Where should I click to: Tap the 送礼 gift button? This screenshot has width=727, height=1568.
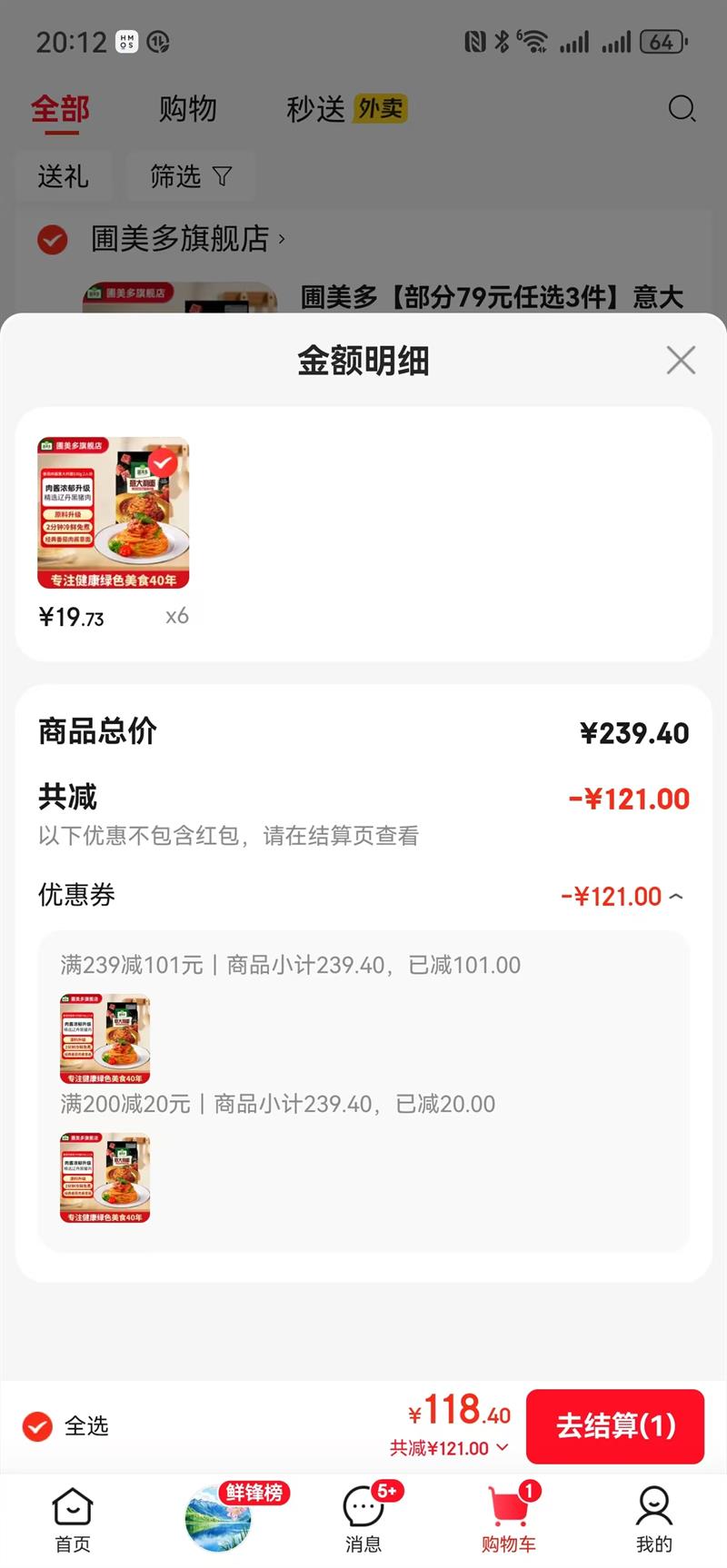tap(64, 177)
